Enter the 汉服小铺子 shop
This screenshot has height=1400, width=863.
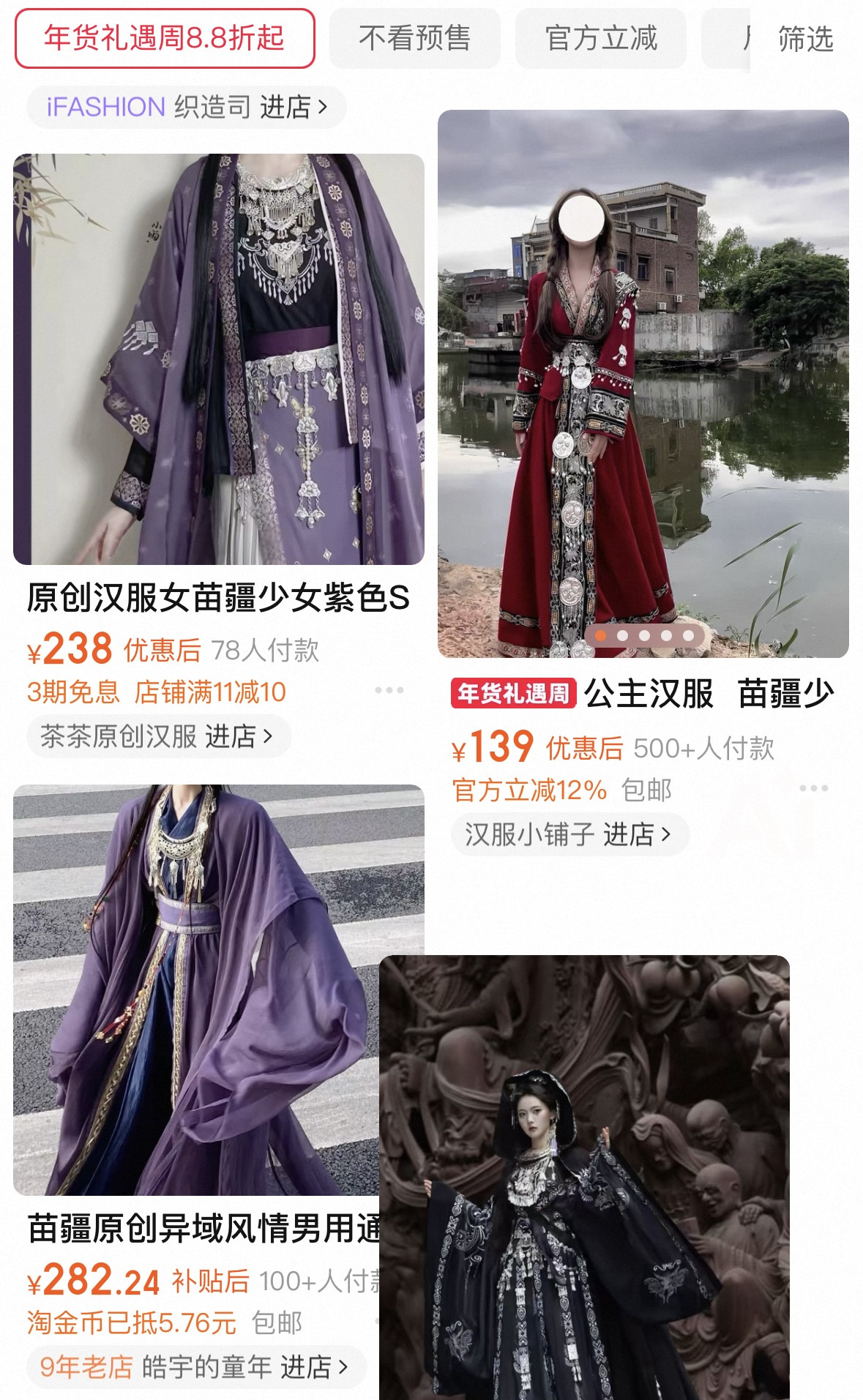568,834
